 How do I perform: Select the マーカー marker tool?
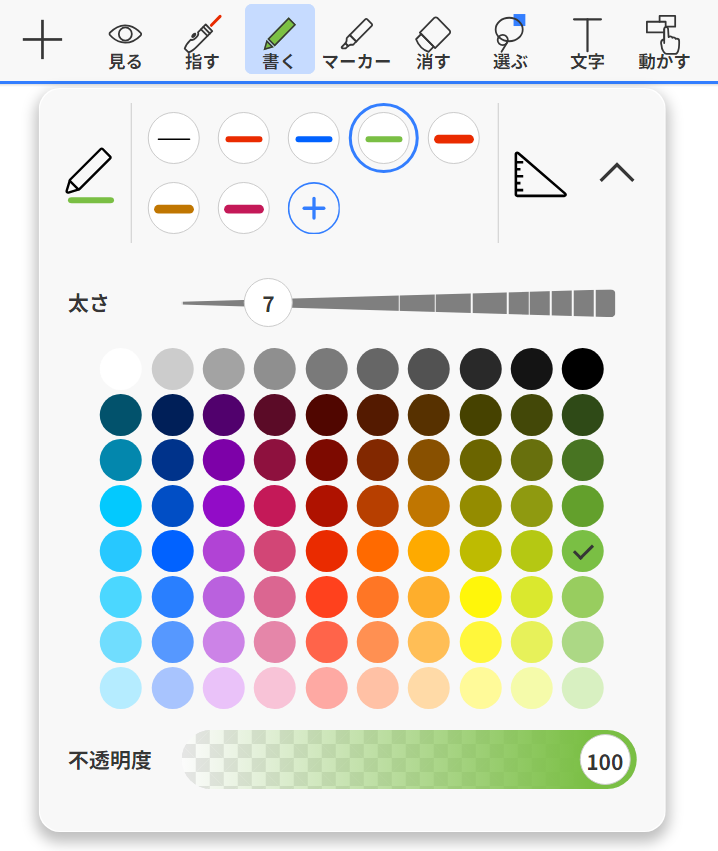coord(356,43)
